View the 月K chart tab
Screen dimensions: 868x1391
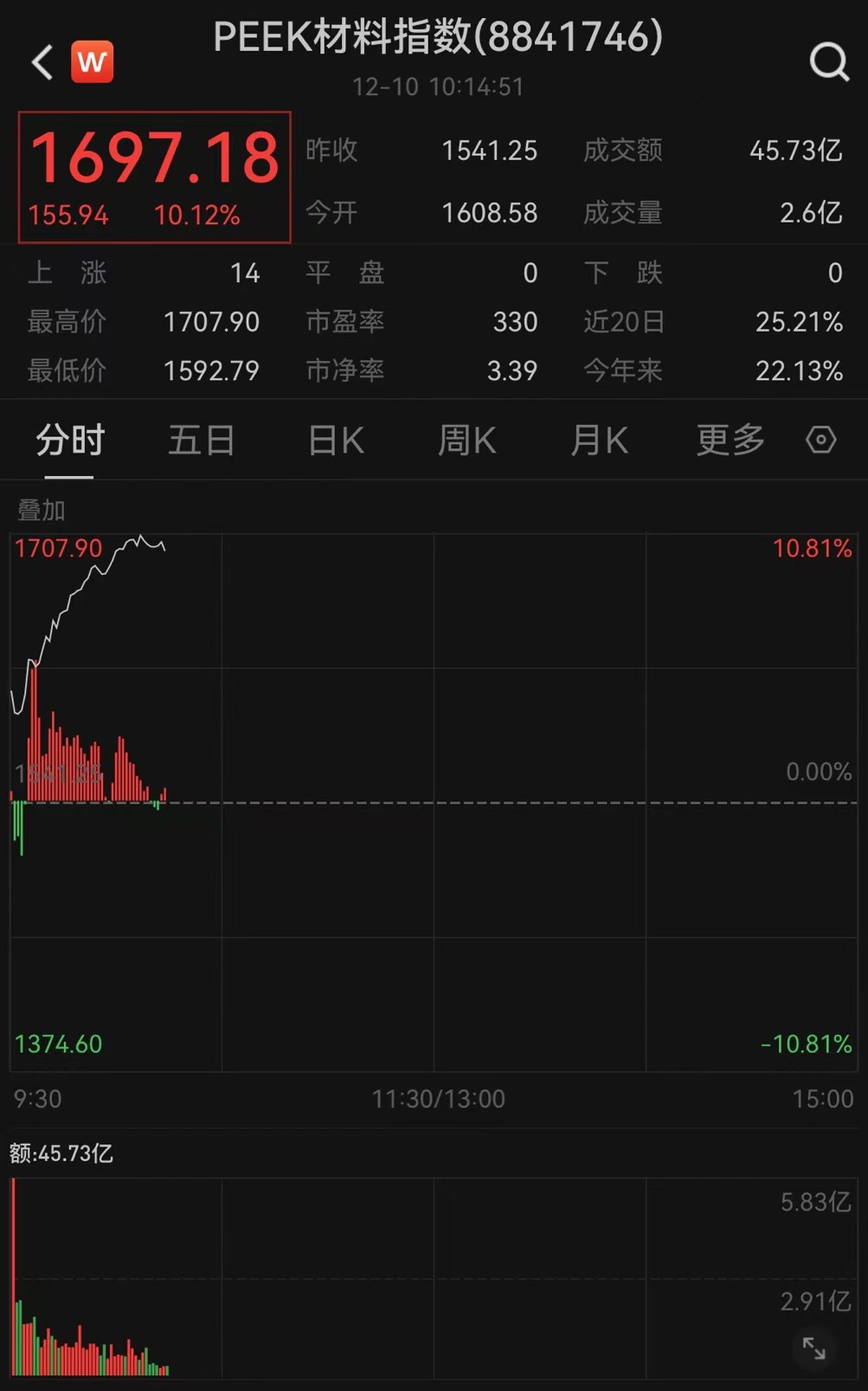pyautogui.click(x=599, y=441)
